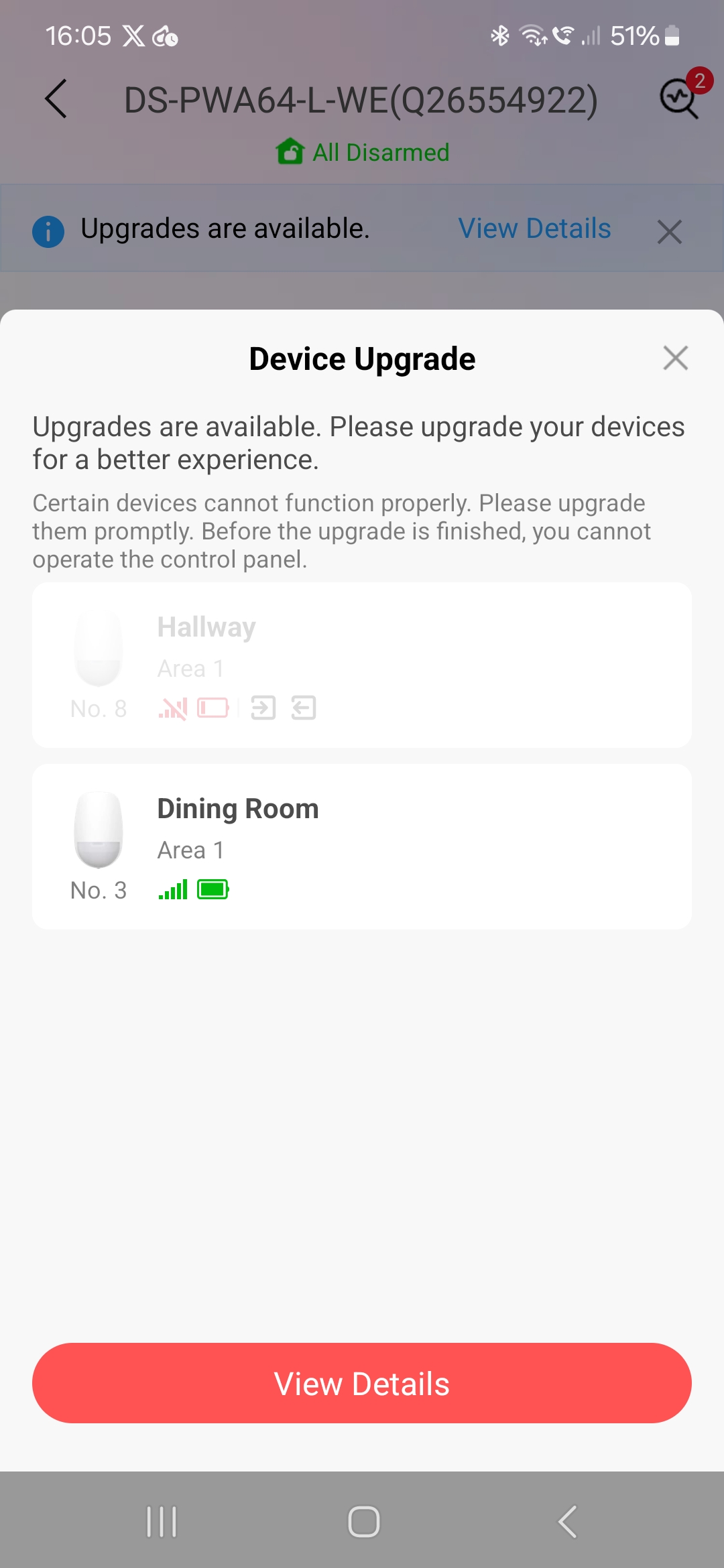Dismiss the Device Upgrade popup
Image resolution: width=724 pixels, height=1568 pixels.
675,358
